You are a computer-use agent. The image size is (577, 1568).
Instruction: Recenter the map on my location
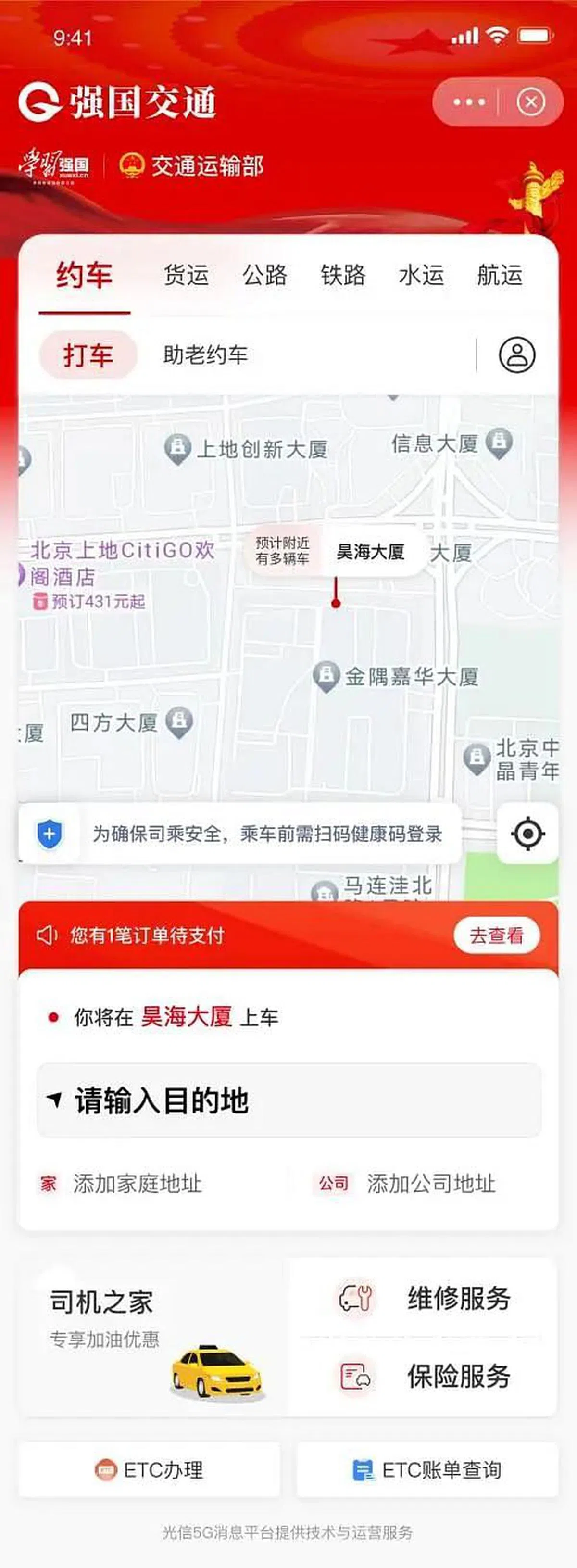527,834
